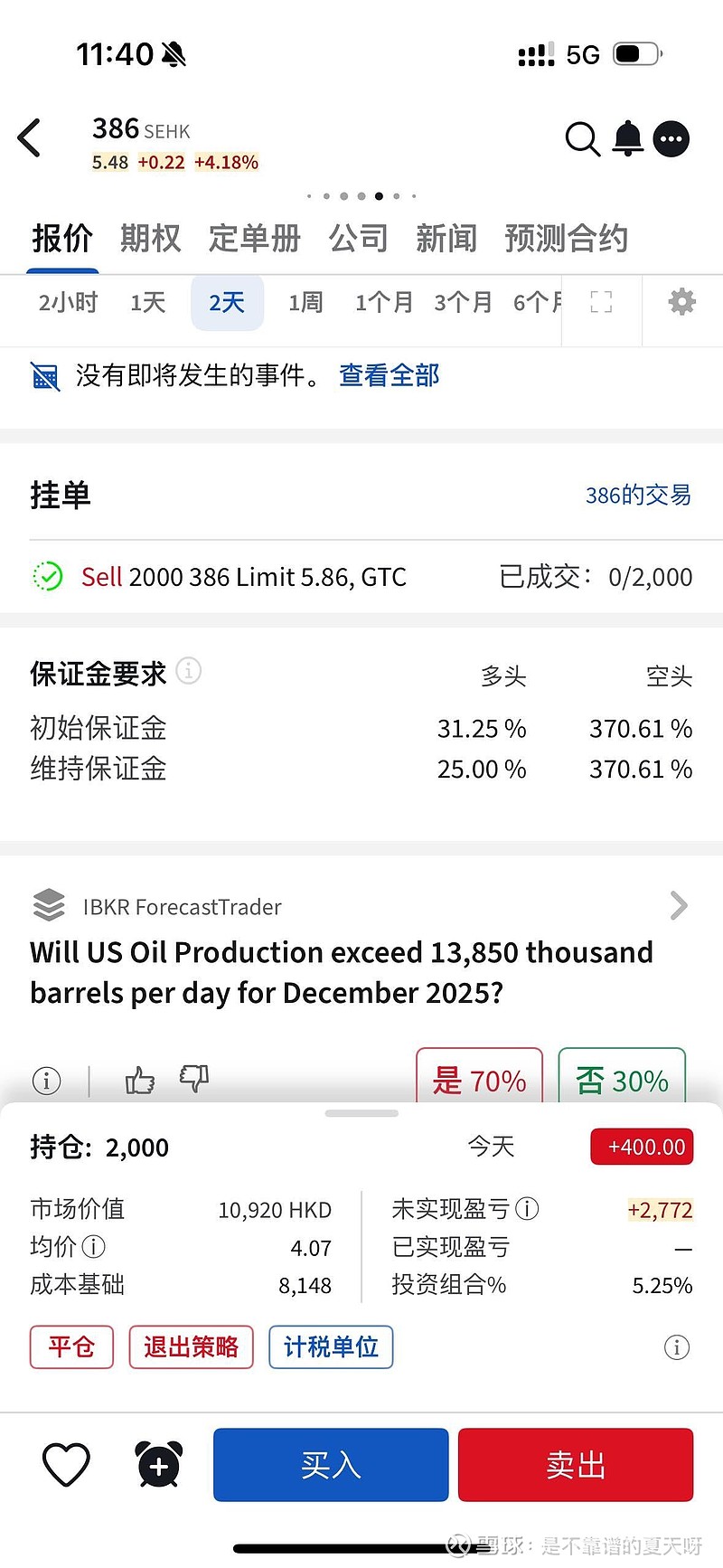Set a price alert with the alarm icon
Image resolution: width=723 pixels, height=1568 pixels.
[x=158, y=1465]
